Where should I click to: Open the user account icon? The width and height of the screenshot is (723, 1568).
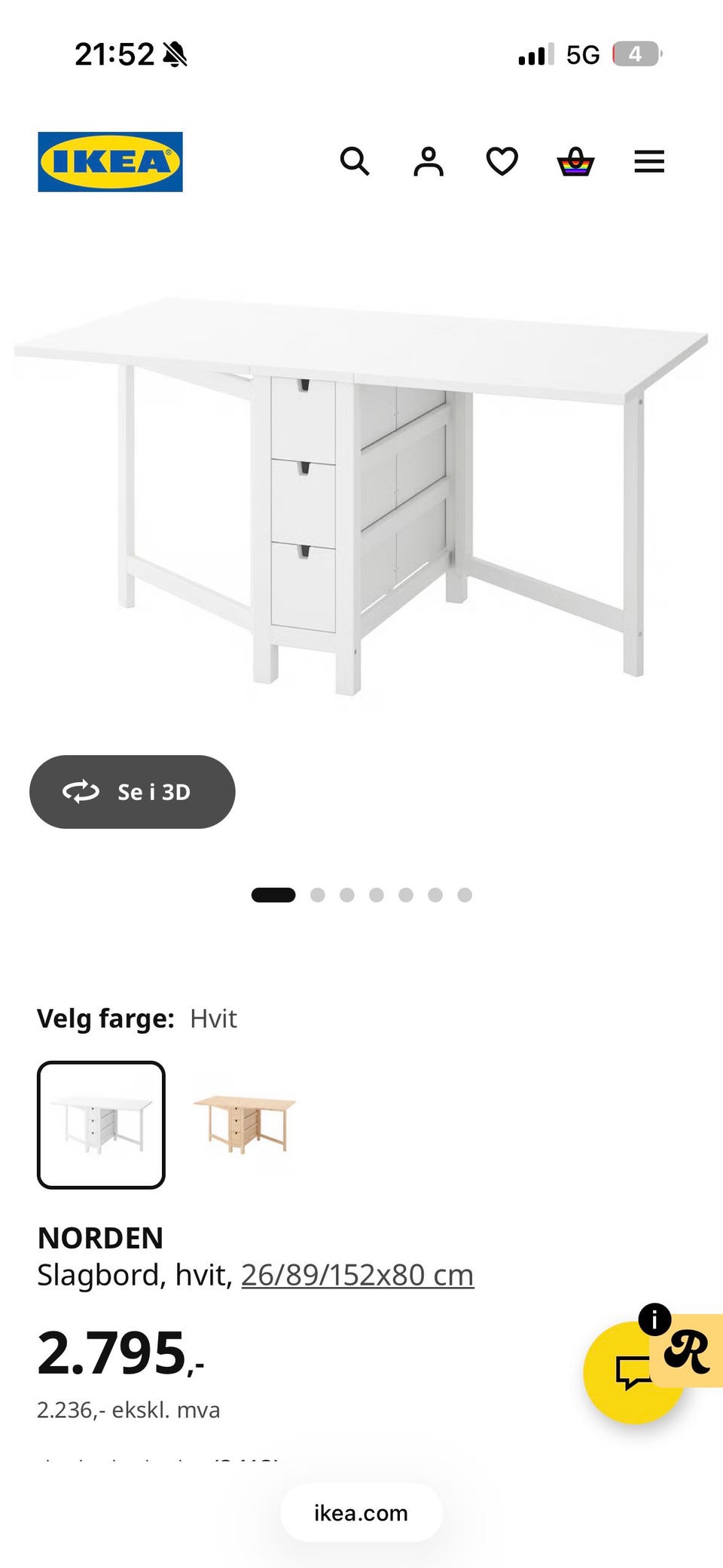pyautogui.click(x=429, y=161)
